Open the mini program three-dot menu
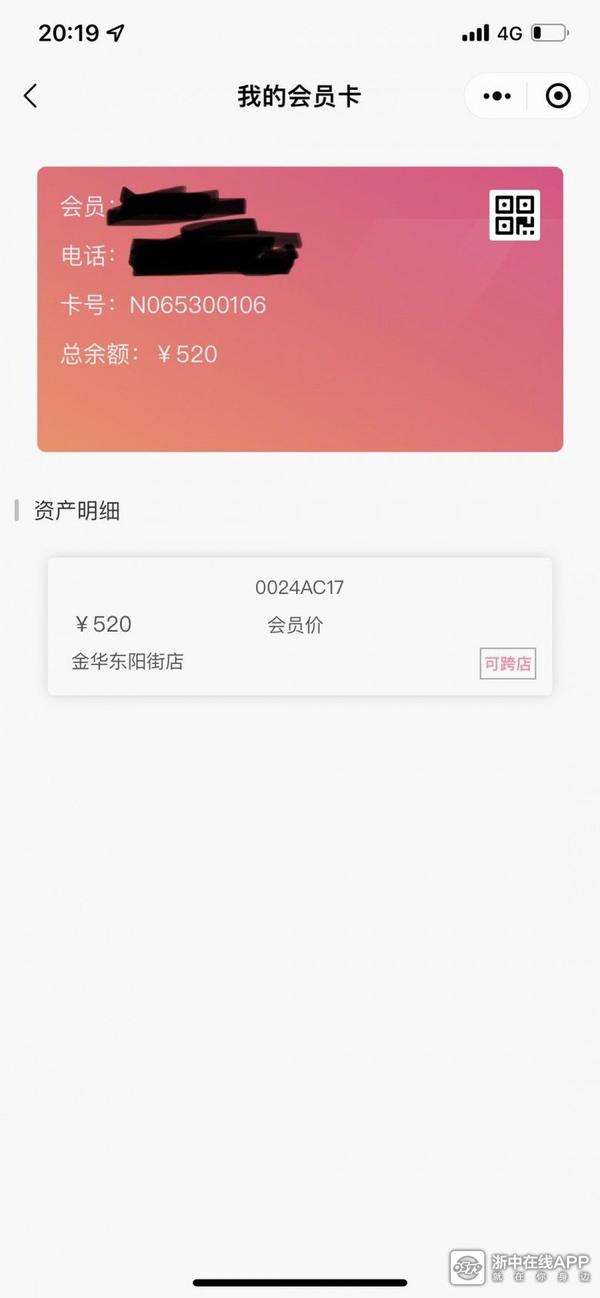Screen dimensions: 600x1298 point(497,96)
